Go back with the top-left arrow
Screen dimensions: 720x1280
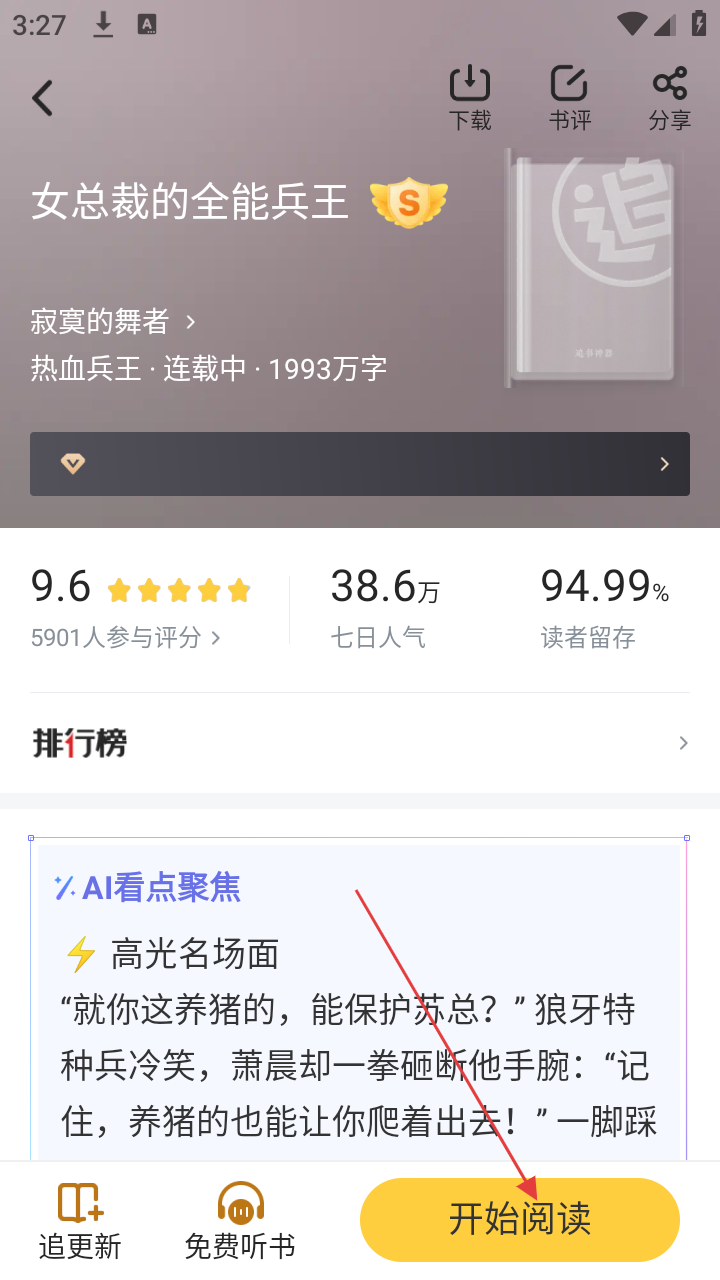(x=42, y=98)
